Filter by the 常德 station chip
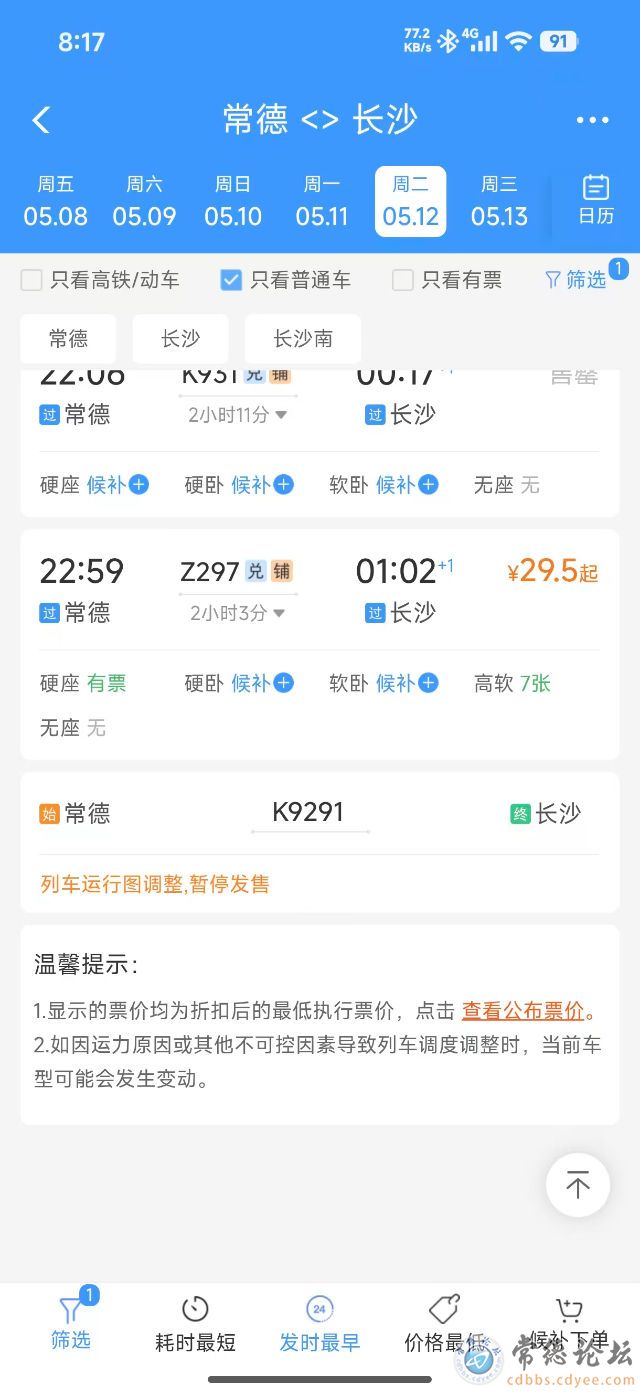 click(x=68, y=339)
